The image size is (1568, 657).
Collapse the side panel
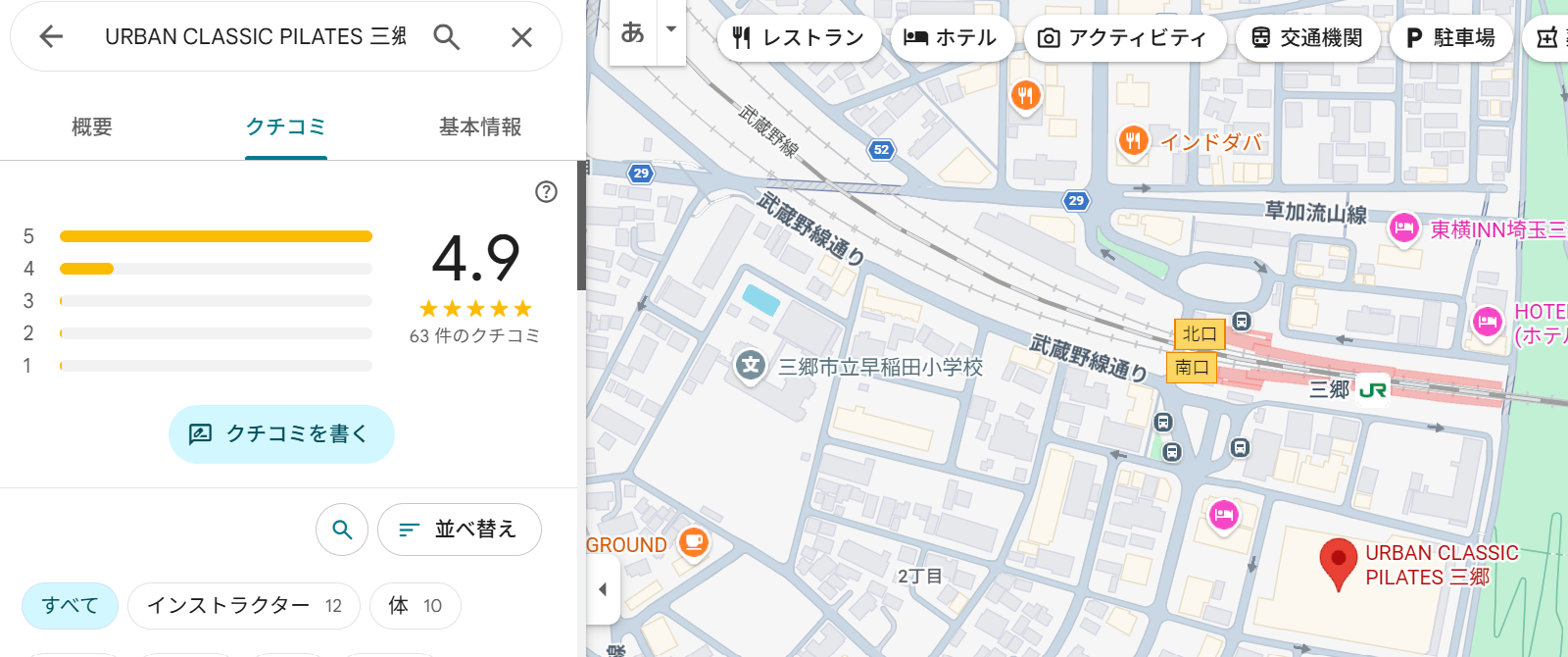tap(603, 589)
